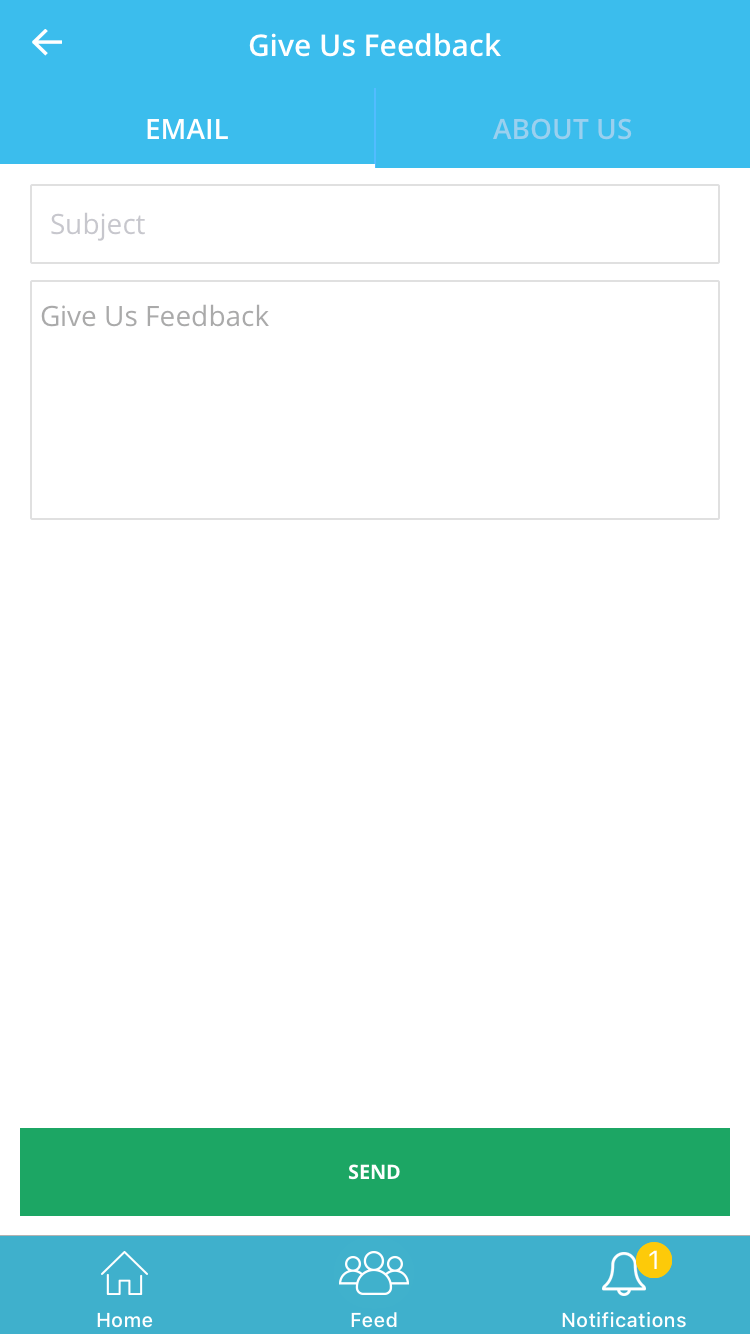
Task: Go back using the arrow icon
Action: coord(47,42)
